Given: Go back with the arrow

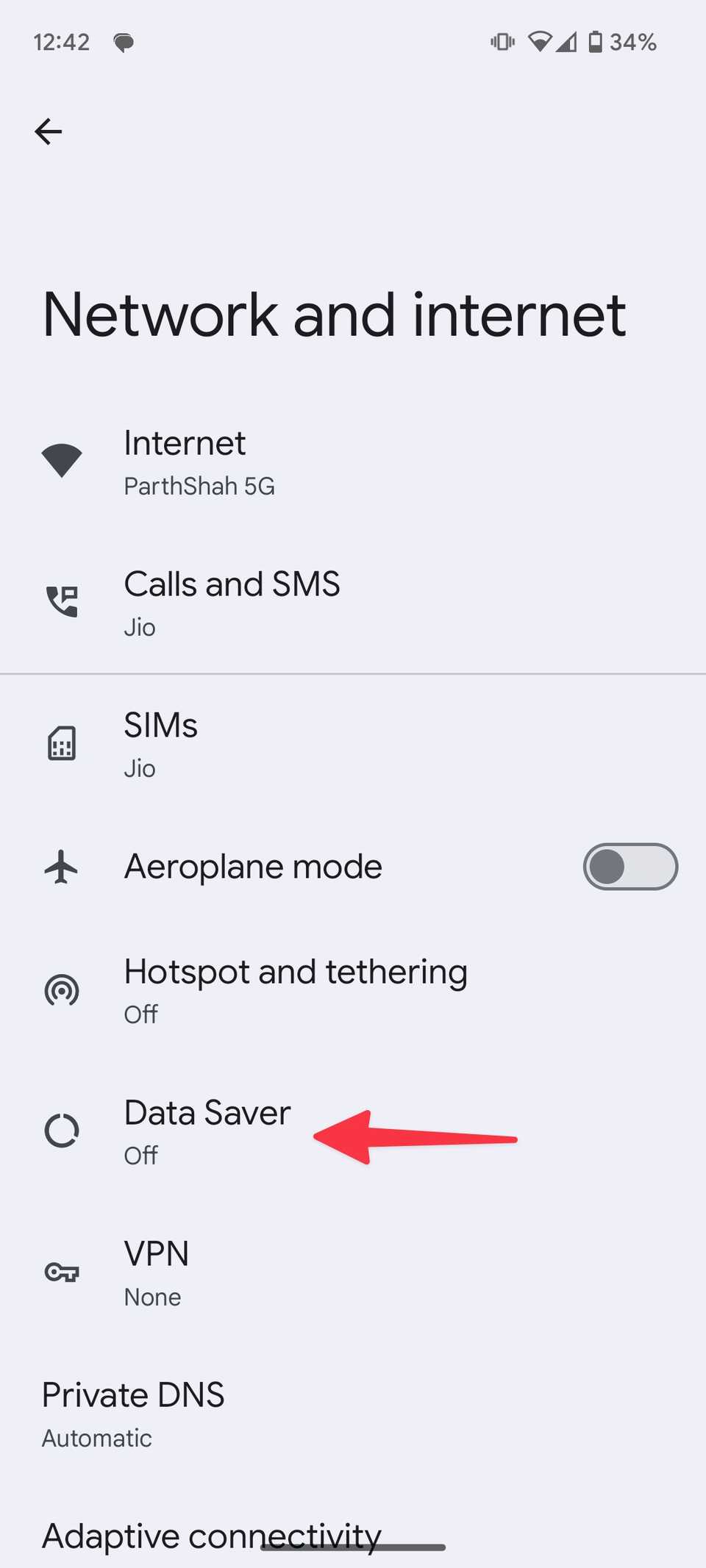Looking at the screenshot, I should (48, 132).
